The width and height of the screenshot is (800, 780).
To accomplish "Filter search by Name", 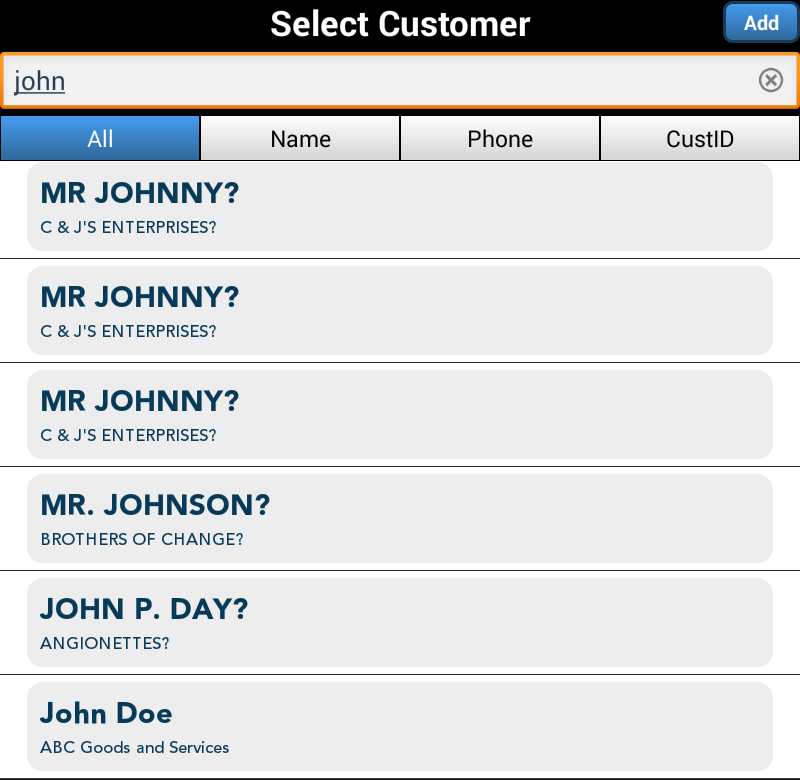I will click(300, 139).
